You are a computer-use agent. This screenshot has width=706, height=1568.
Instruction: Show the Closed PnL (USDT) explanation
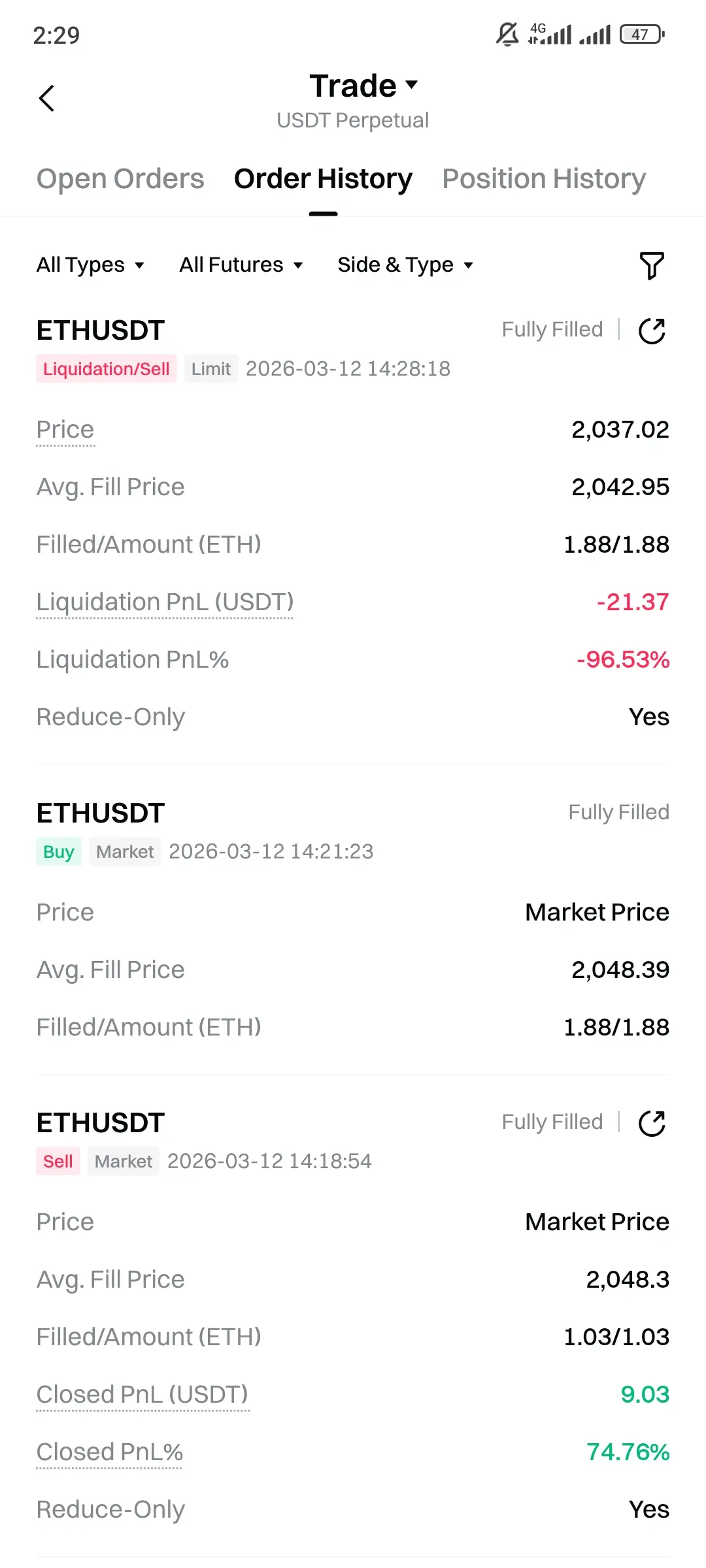[x=143, y=1394]
